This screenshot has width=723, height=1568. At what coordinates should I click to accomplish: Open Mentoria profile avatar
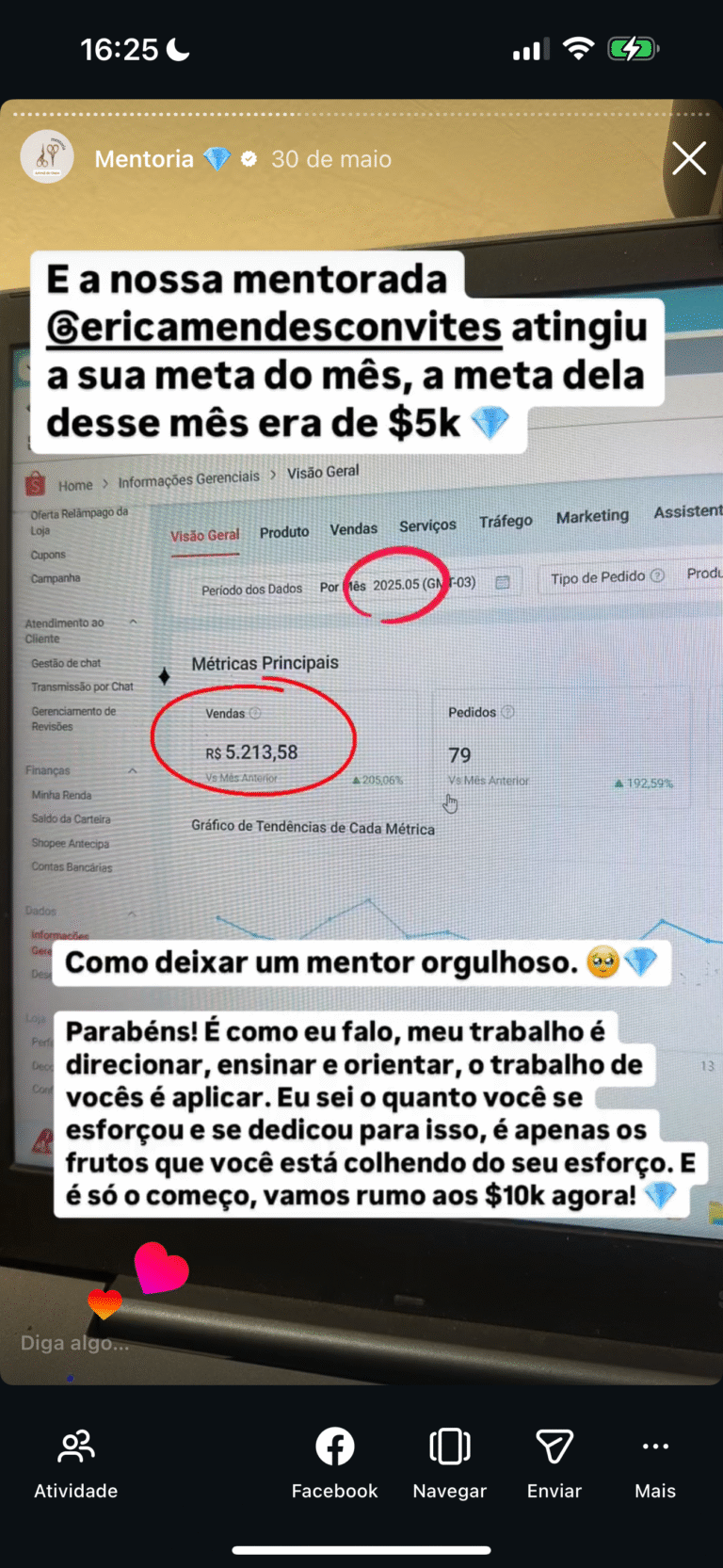pos(47,157)
